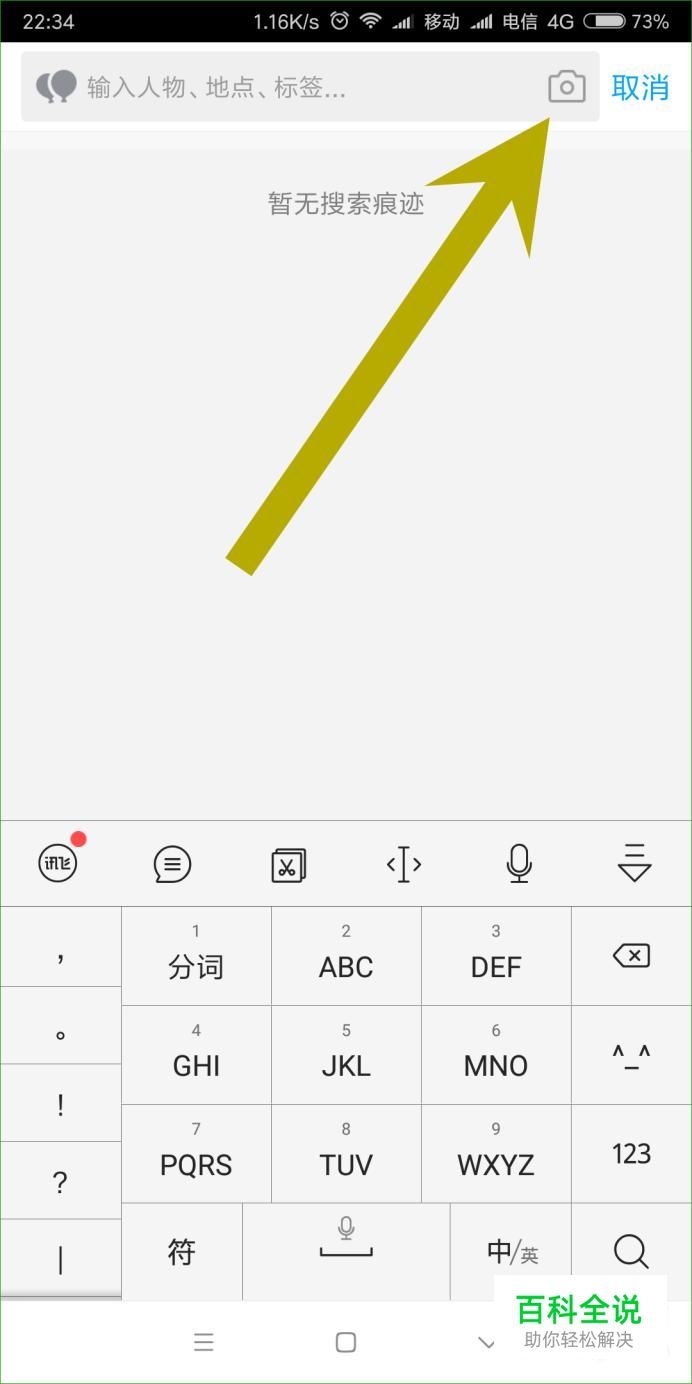Go to home via navigation bar
Screen dimensions: 692x1384
(346, 1342)
